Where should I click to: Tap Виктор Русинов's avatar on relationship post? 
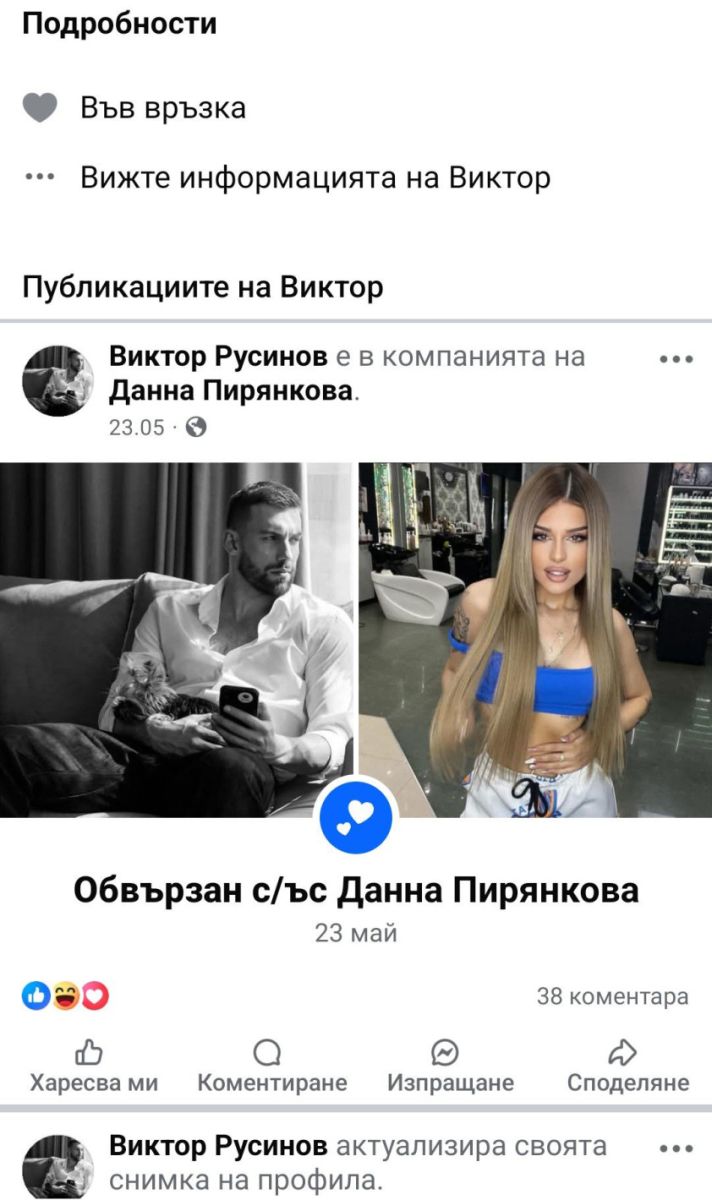coord(58,380)
